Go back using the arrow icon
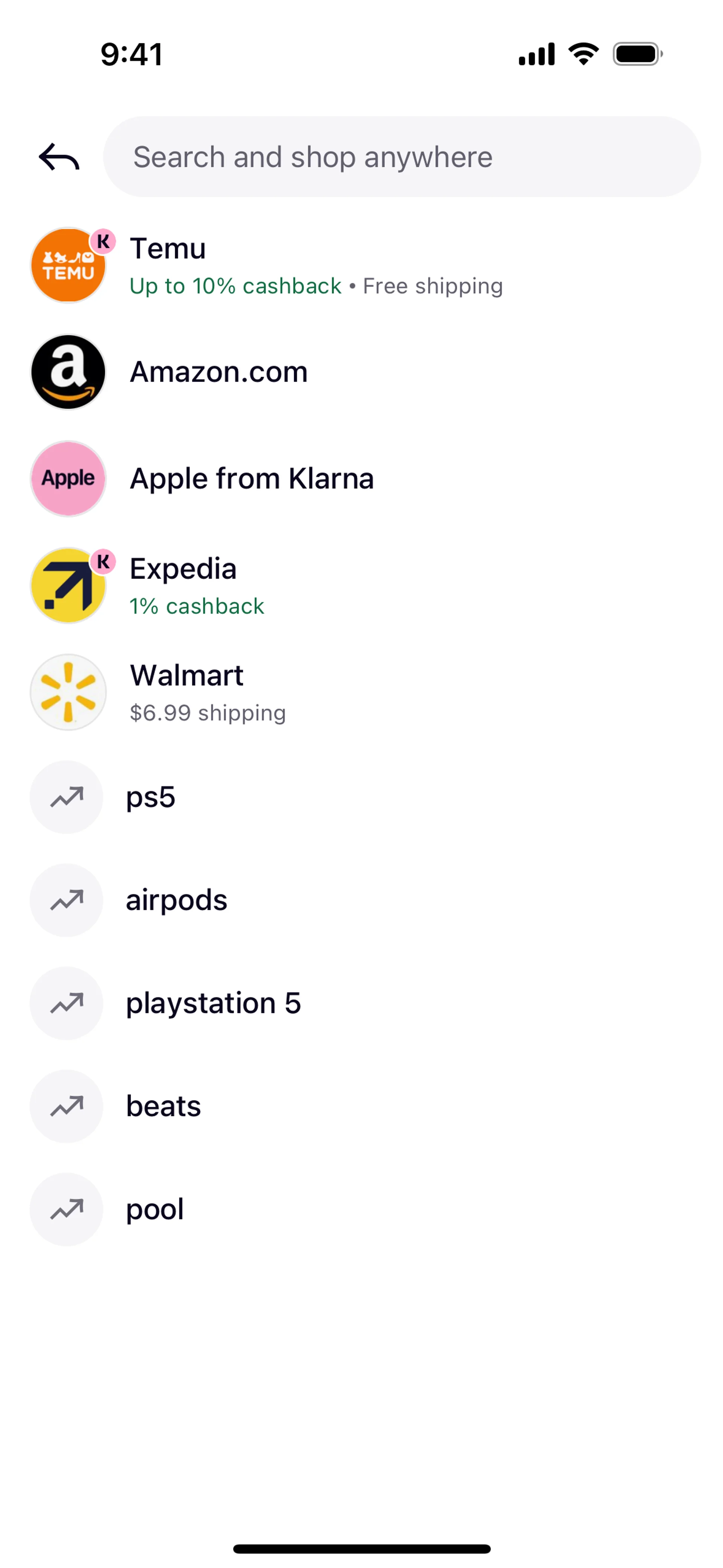 click(x=59, y=157)
